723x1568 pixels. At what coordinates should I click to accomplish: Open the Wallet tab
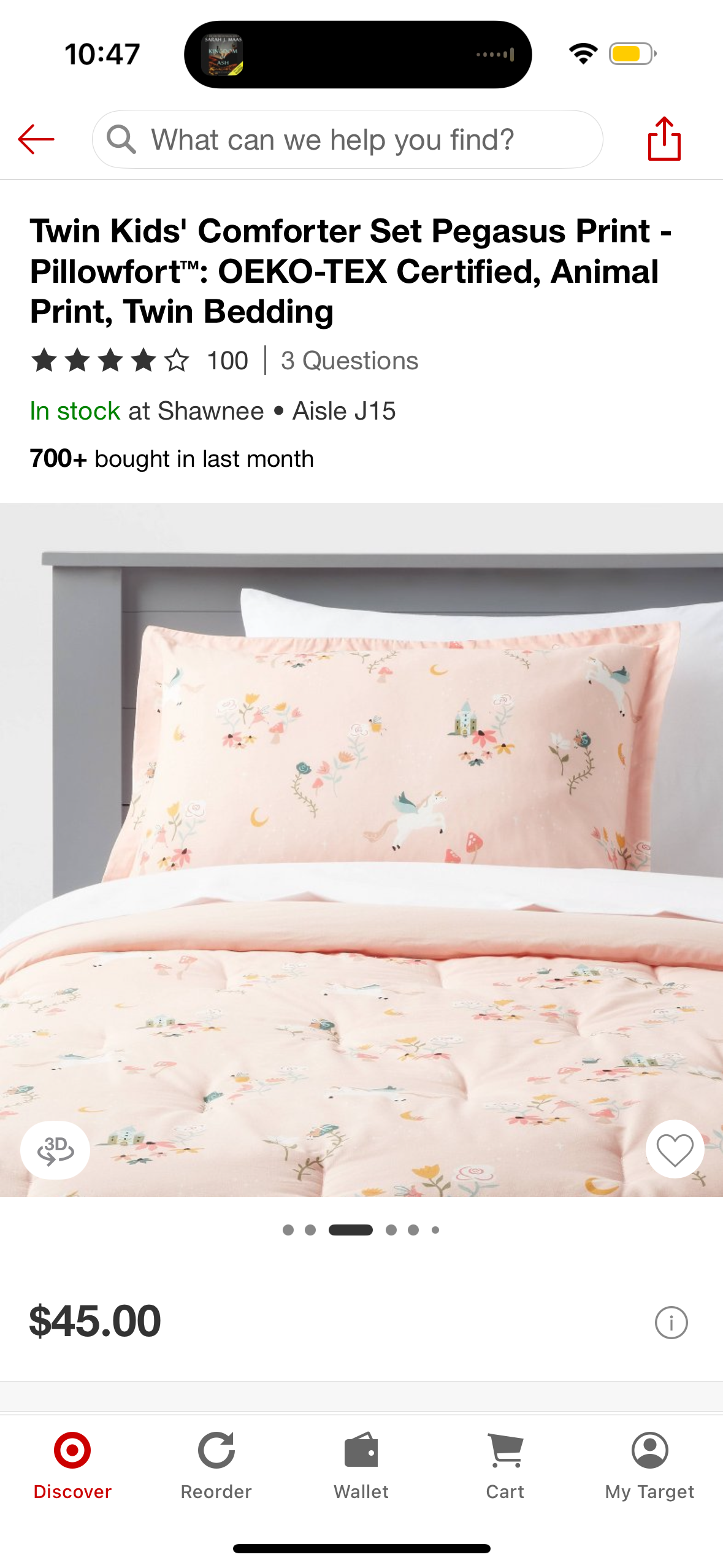pyautogui.click(x=361, y=1466)
